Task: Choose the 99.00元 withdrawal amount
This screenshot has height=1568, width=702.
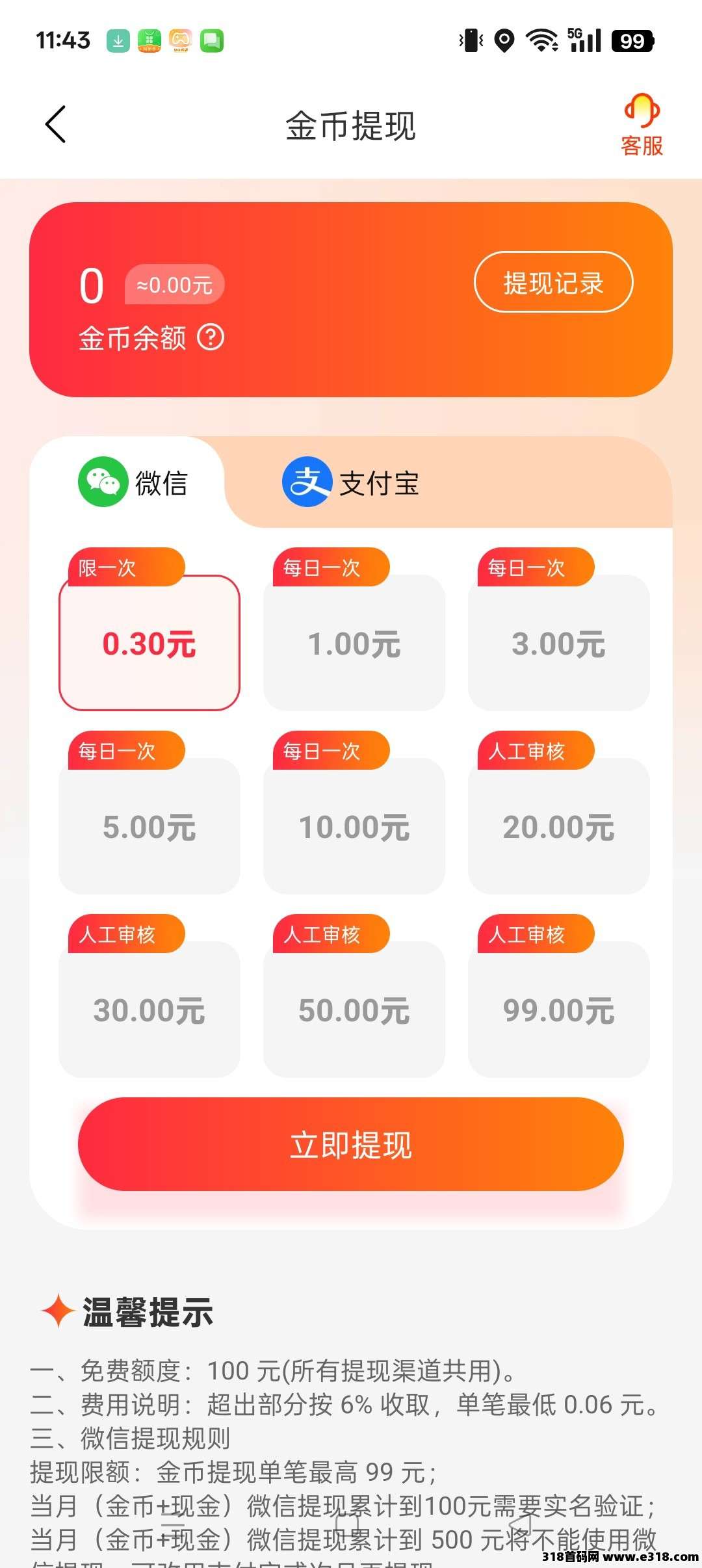Action: pyautogui.click(x=558, y=1011)
